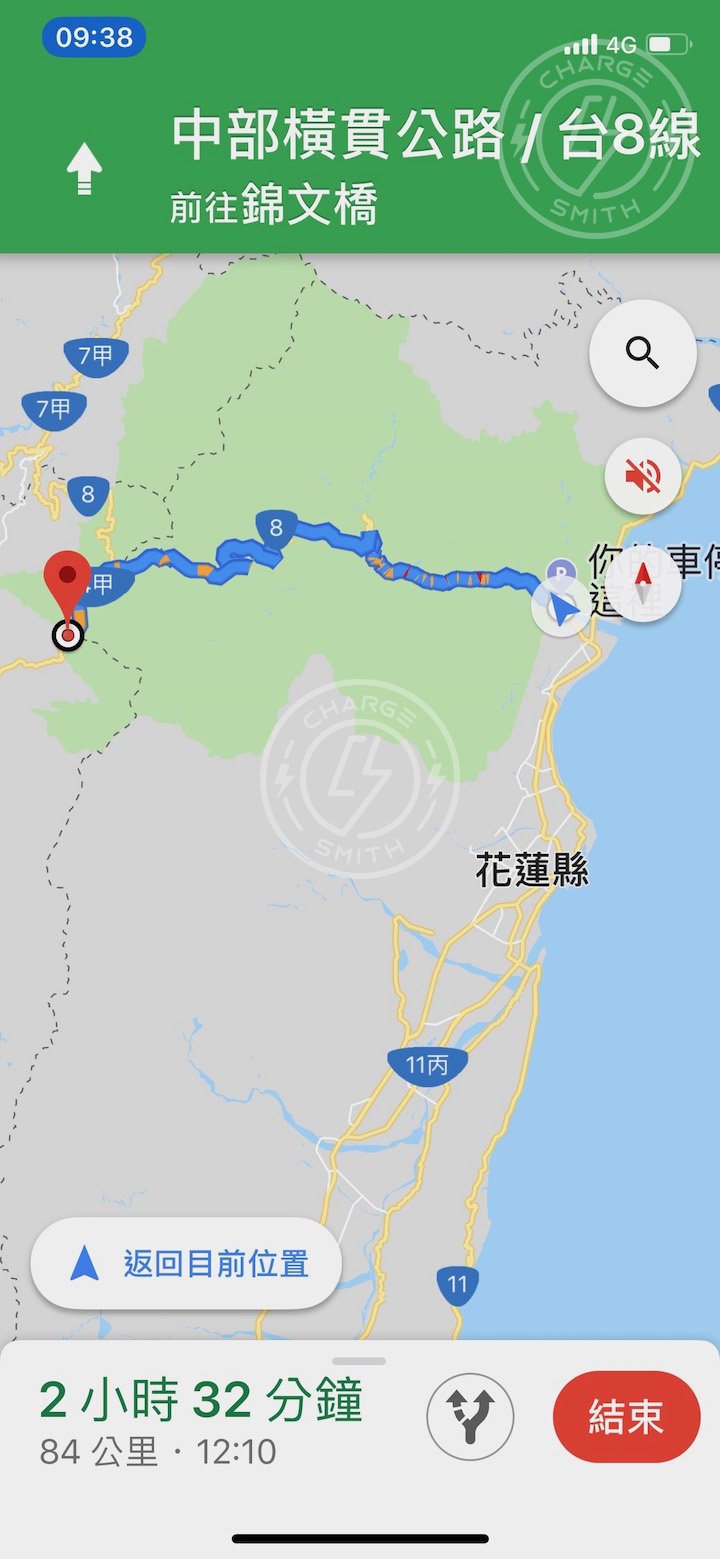Unmute voice guidance with the speaker icon
Screen dimensions: 720x1559
pos(642,476)
